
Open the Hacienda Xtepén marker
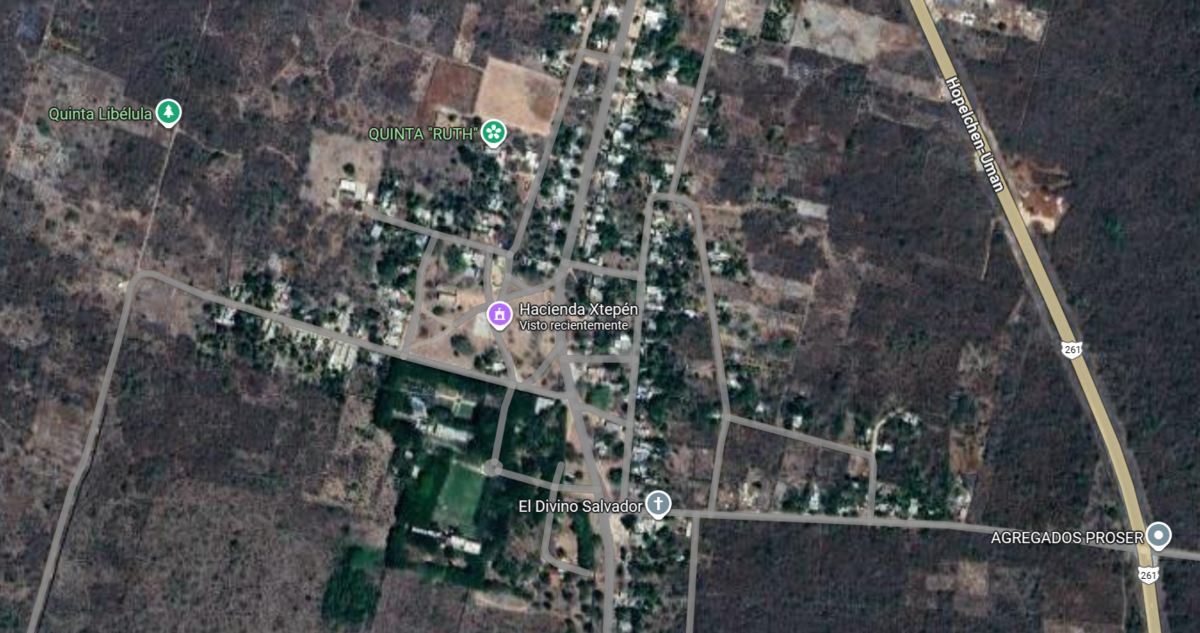pyautogui.click(x=499, y=315)
